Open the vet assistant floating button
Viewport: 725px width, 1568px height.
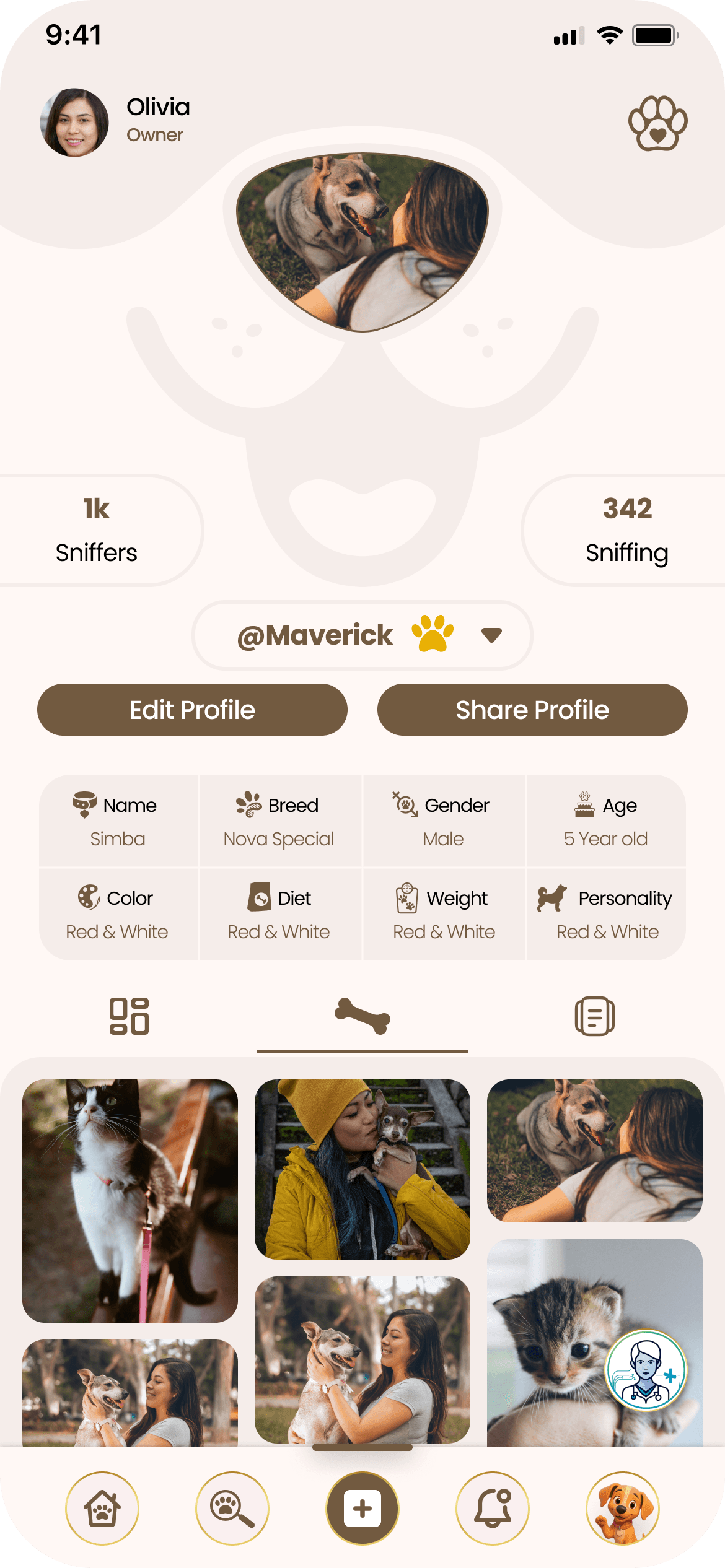pos(646,1370)
